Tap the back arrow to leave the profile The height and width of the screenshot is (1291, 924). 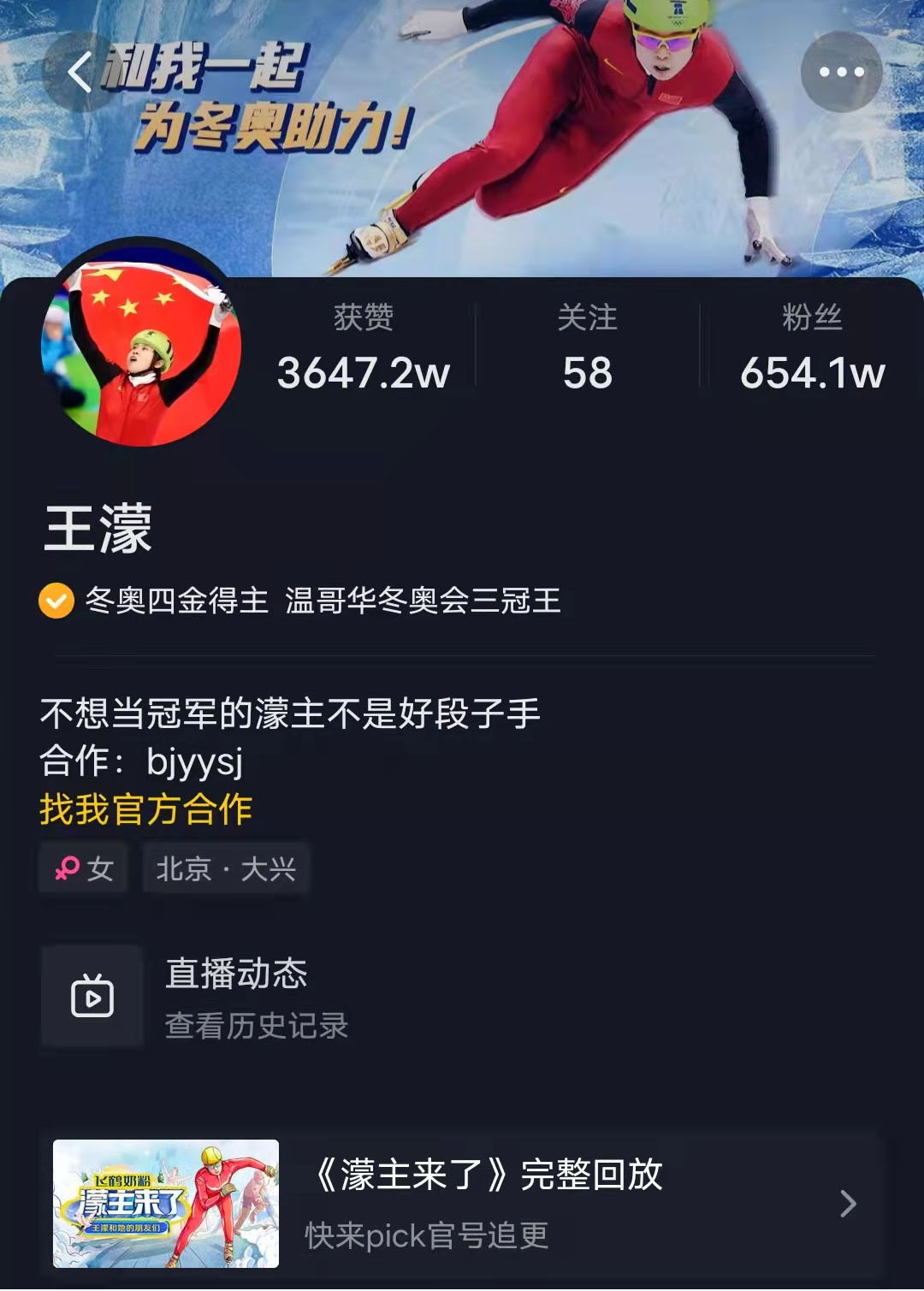coord(81,72)
